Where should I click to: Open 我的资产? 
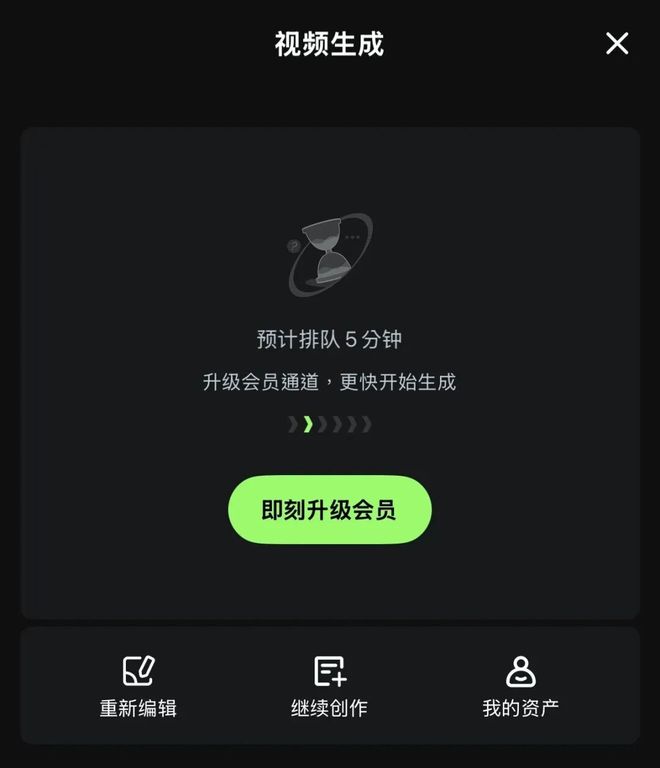point(520,686)
